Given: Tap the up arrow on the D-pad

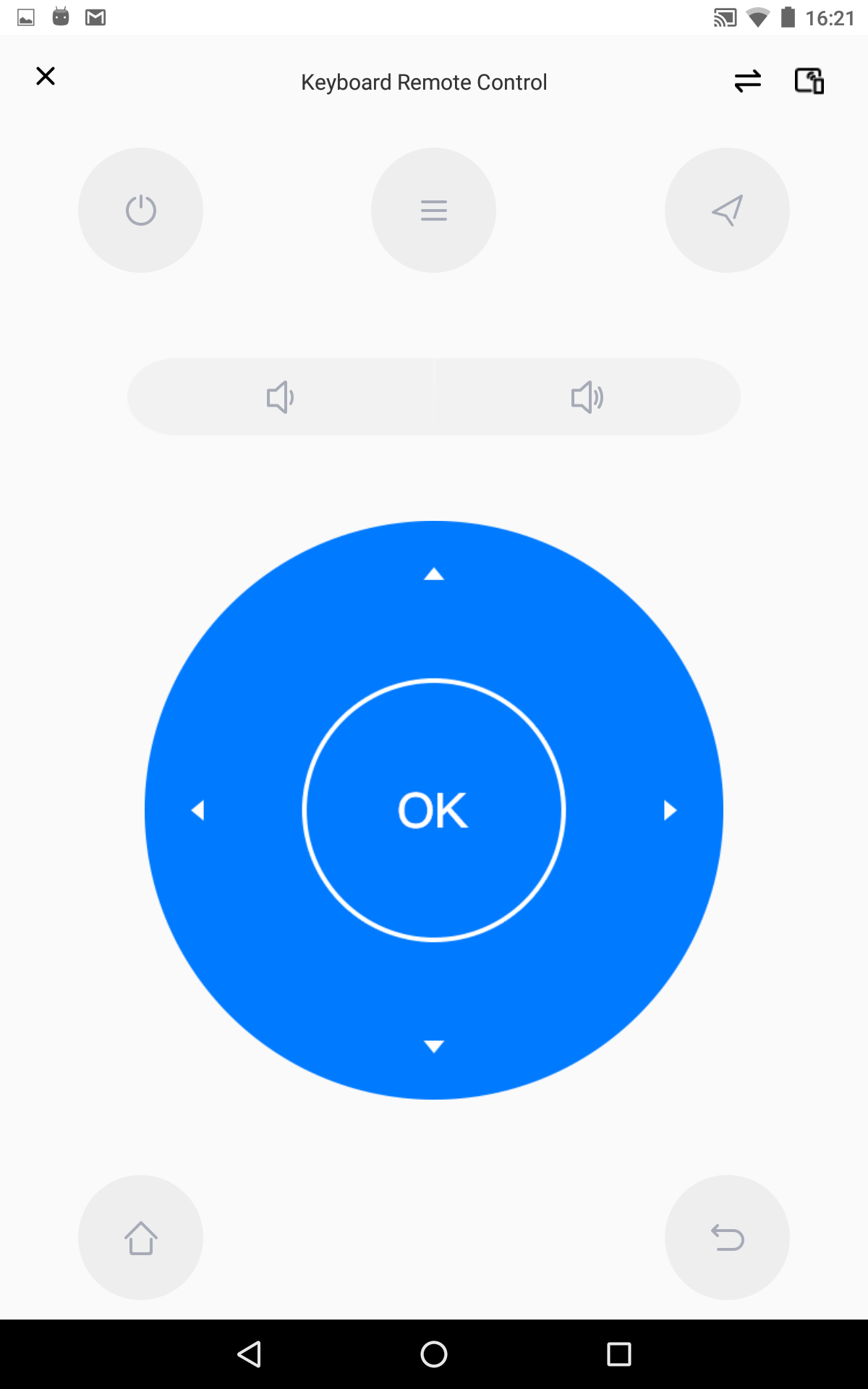Looking at the screenshot, I should 434,574.
